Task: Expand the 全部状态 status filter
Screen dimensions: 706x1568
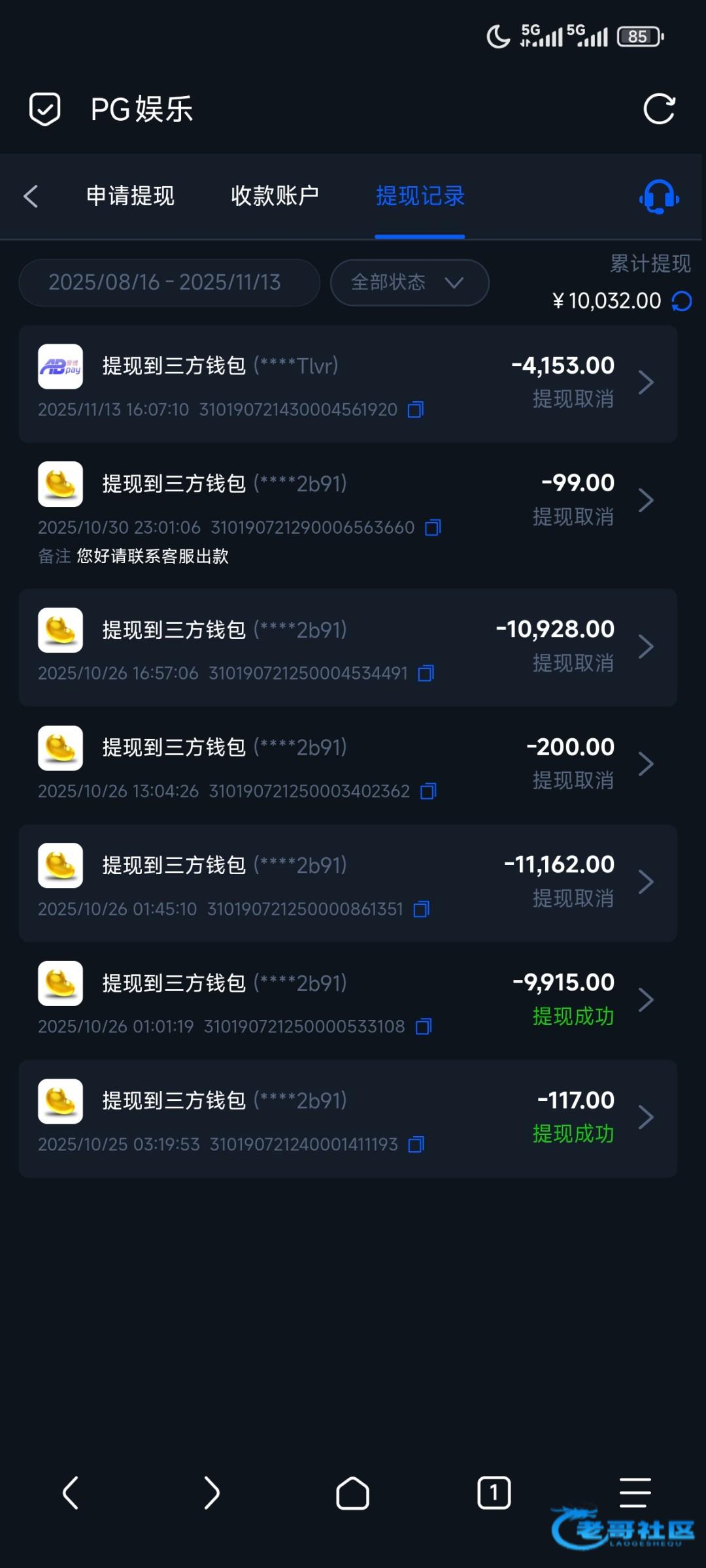Action: [x=409, y=282]
